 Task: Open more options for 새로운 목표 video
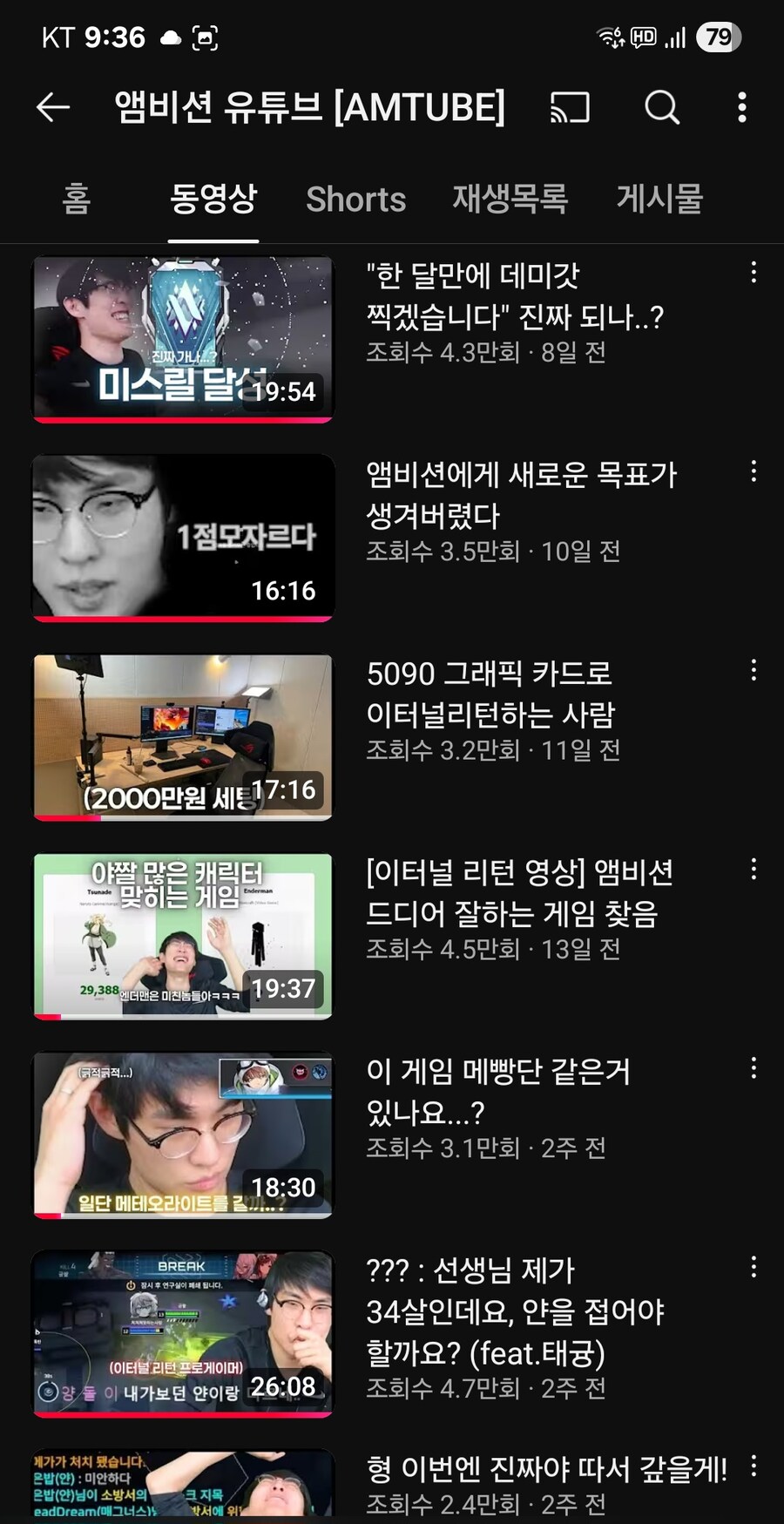tap(754, 471)
